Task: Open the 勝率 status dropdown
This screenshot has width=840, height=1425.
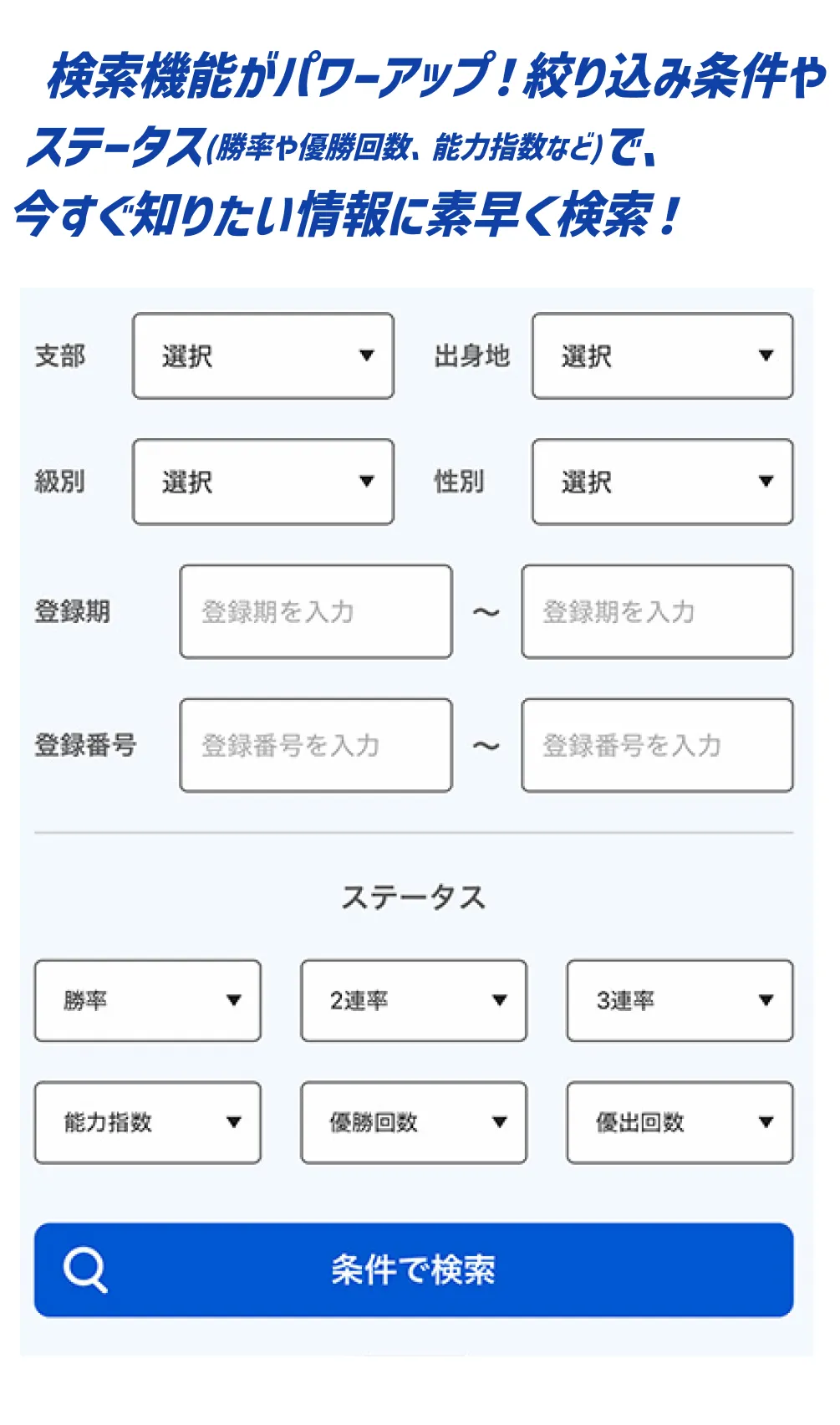Action: click(147, 1000)
